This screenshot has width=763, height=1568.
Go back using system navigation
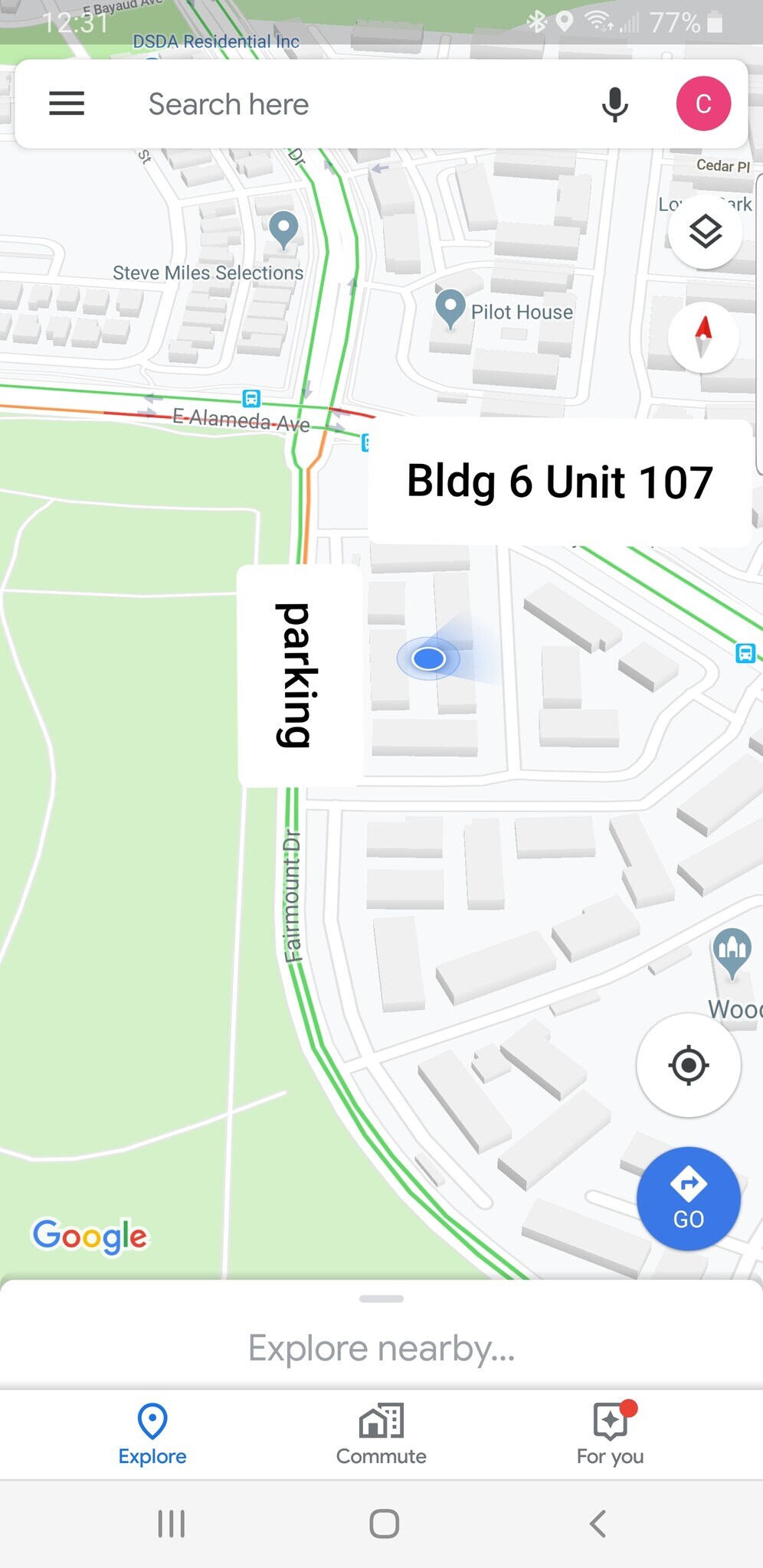coord(598,1524)
